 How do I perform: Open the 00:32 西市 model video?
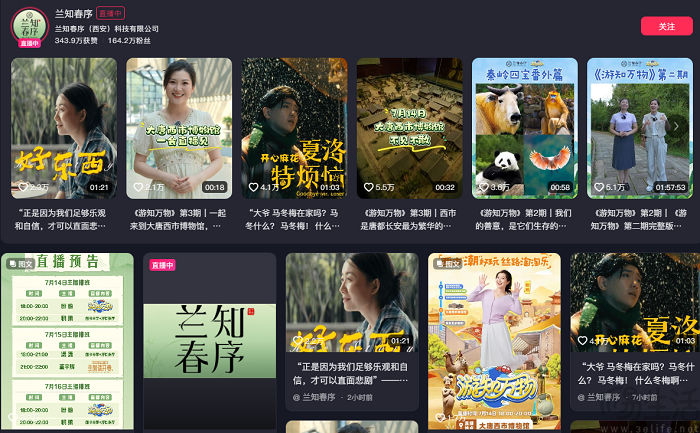pyautogui.click(x=409, y=126)
